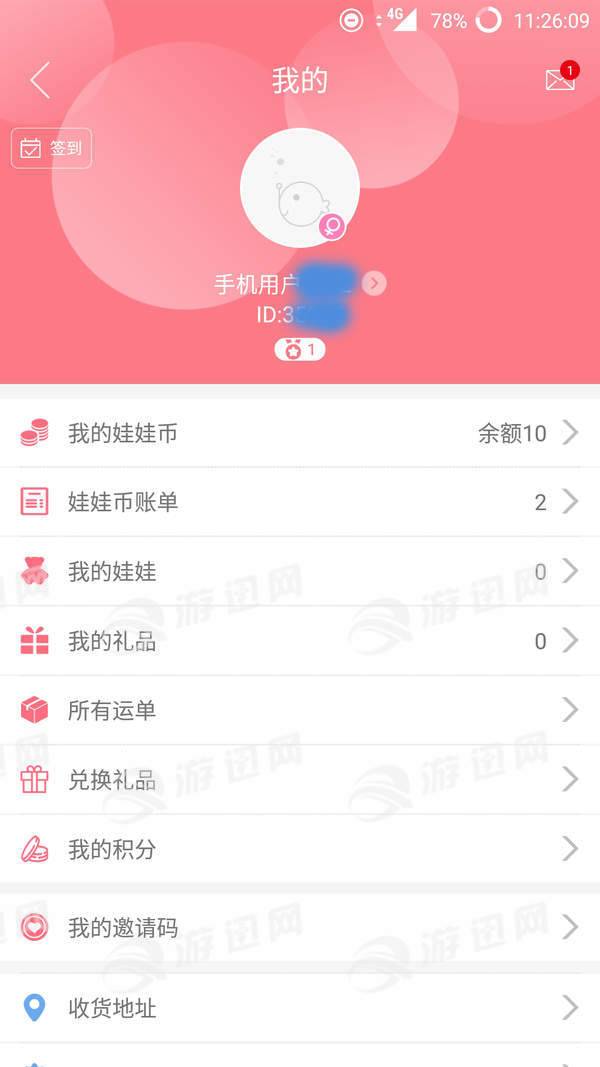Open the messages envelope icon
600x1067 pixels.
tap(560, 80)
